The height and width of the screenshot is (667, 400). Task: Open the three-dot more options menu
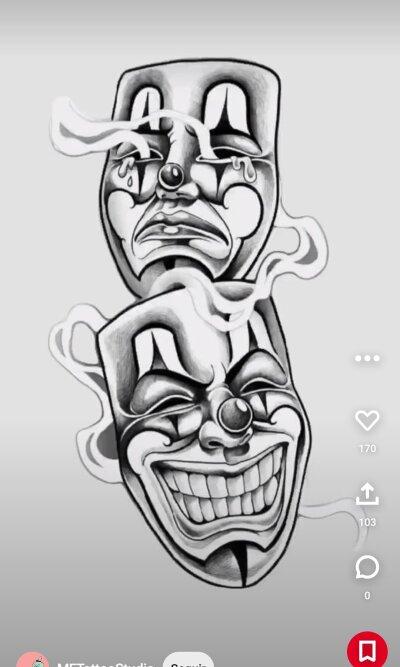coord(367,358)
